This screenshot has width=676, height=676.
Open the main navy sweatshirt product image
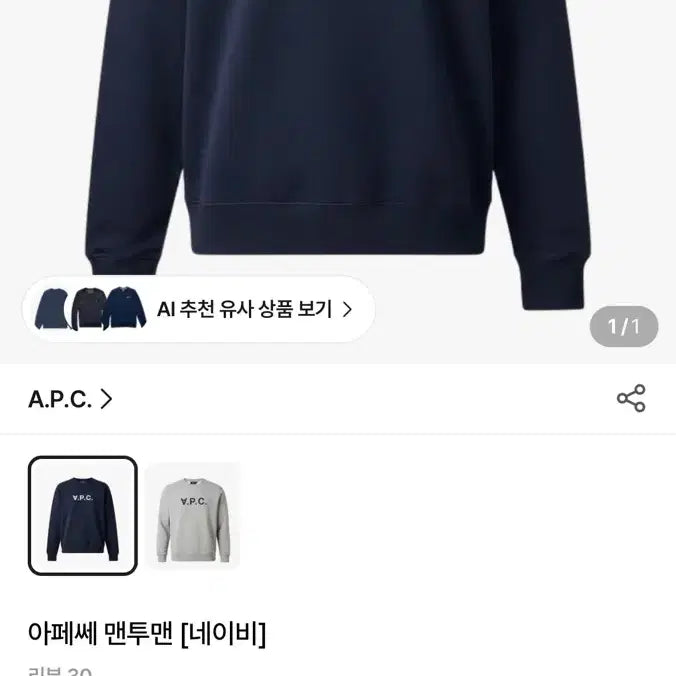click(338, 130)
